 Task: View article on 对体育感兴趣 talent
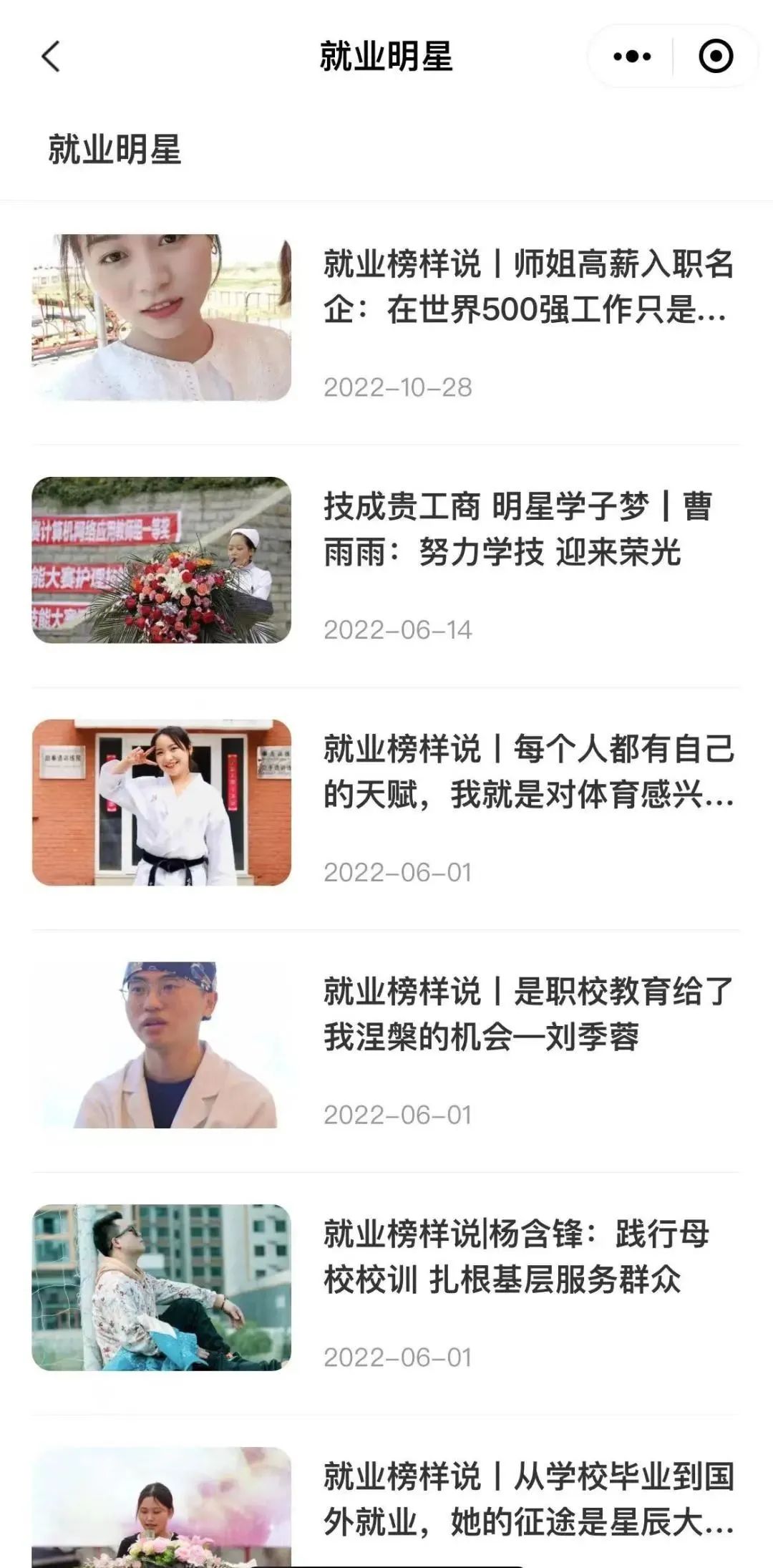(x=528, y=772)
